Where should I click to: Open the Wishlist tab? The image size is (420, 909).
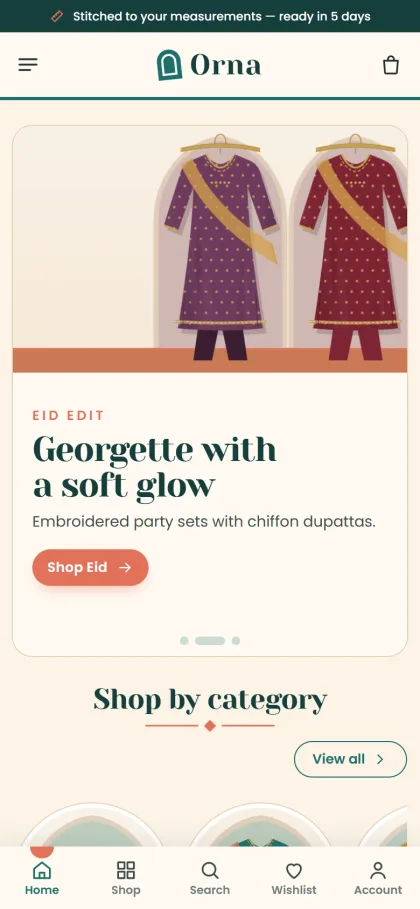pos(294,878)
